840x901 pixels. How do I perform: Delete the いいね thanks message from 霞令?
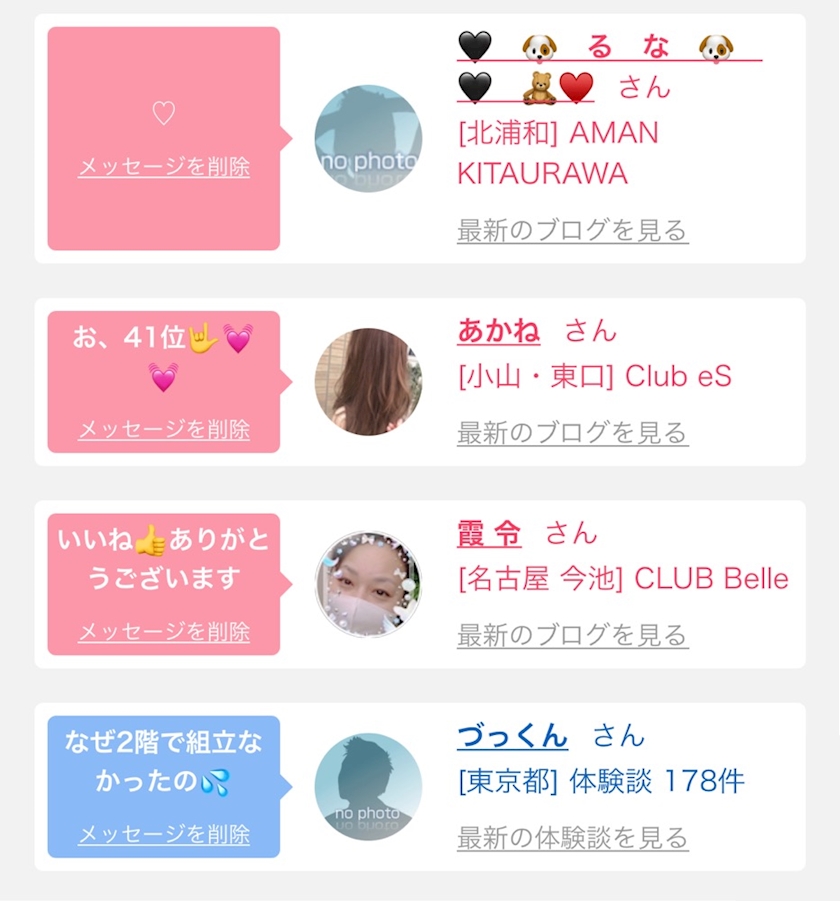164,632
